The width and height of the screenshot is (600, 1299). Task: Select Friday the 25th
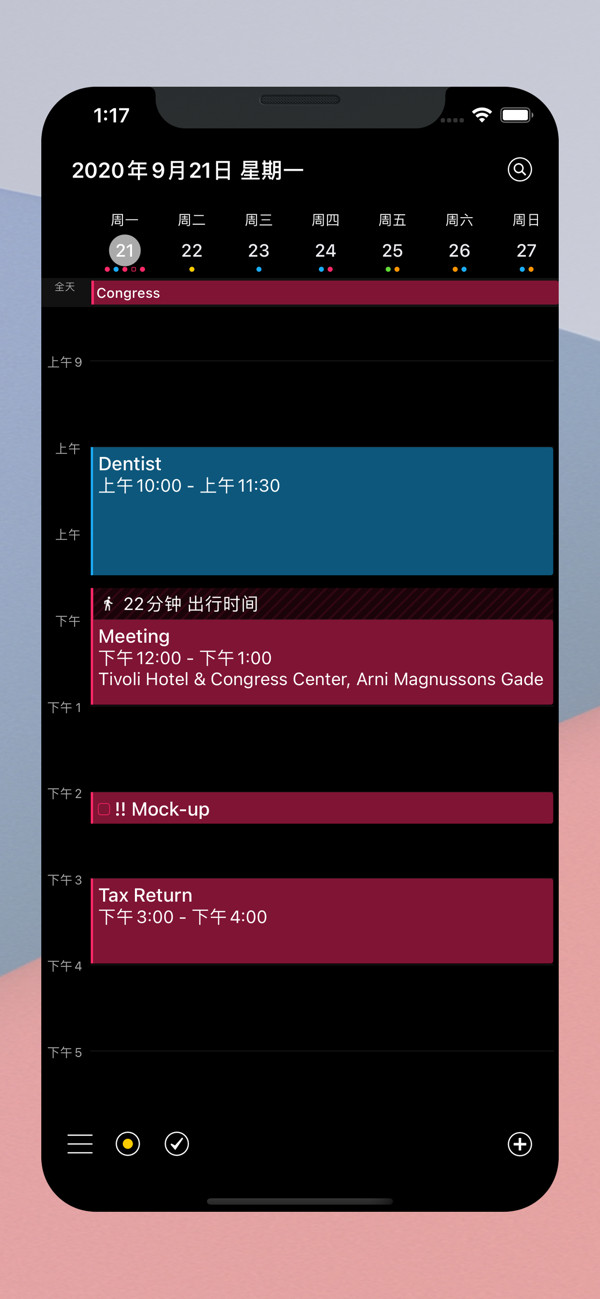pyautogui.click(x=392, y=251)
